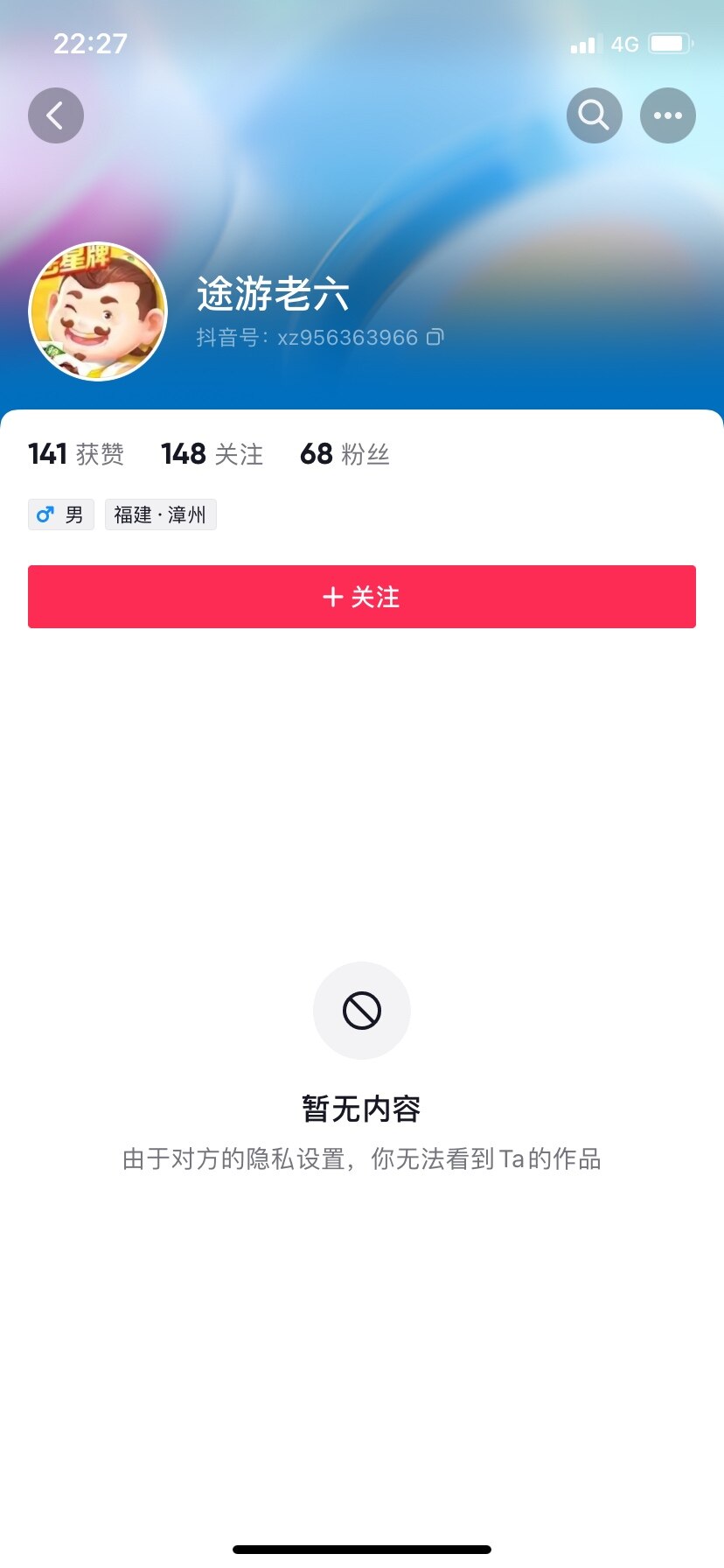Tap the 141 获赞 likes count
Image resolution: width=724 pixels, height=1568 pixels.
coord(76,454)
